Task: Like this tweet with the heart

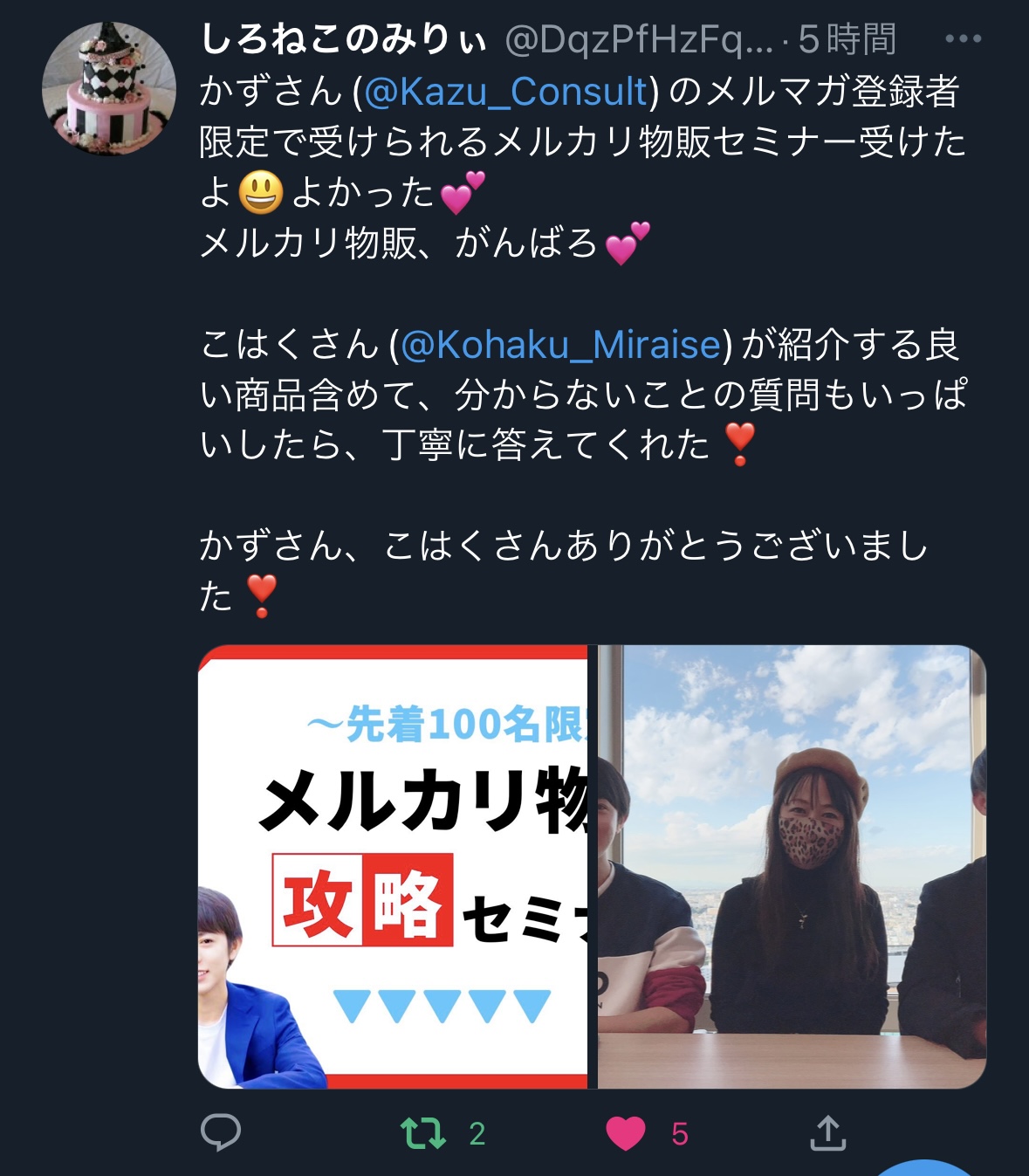Action: [626, 1133]
